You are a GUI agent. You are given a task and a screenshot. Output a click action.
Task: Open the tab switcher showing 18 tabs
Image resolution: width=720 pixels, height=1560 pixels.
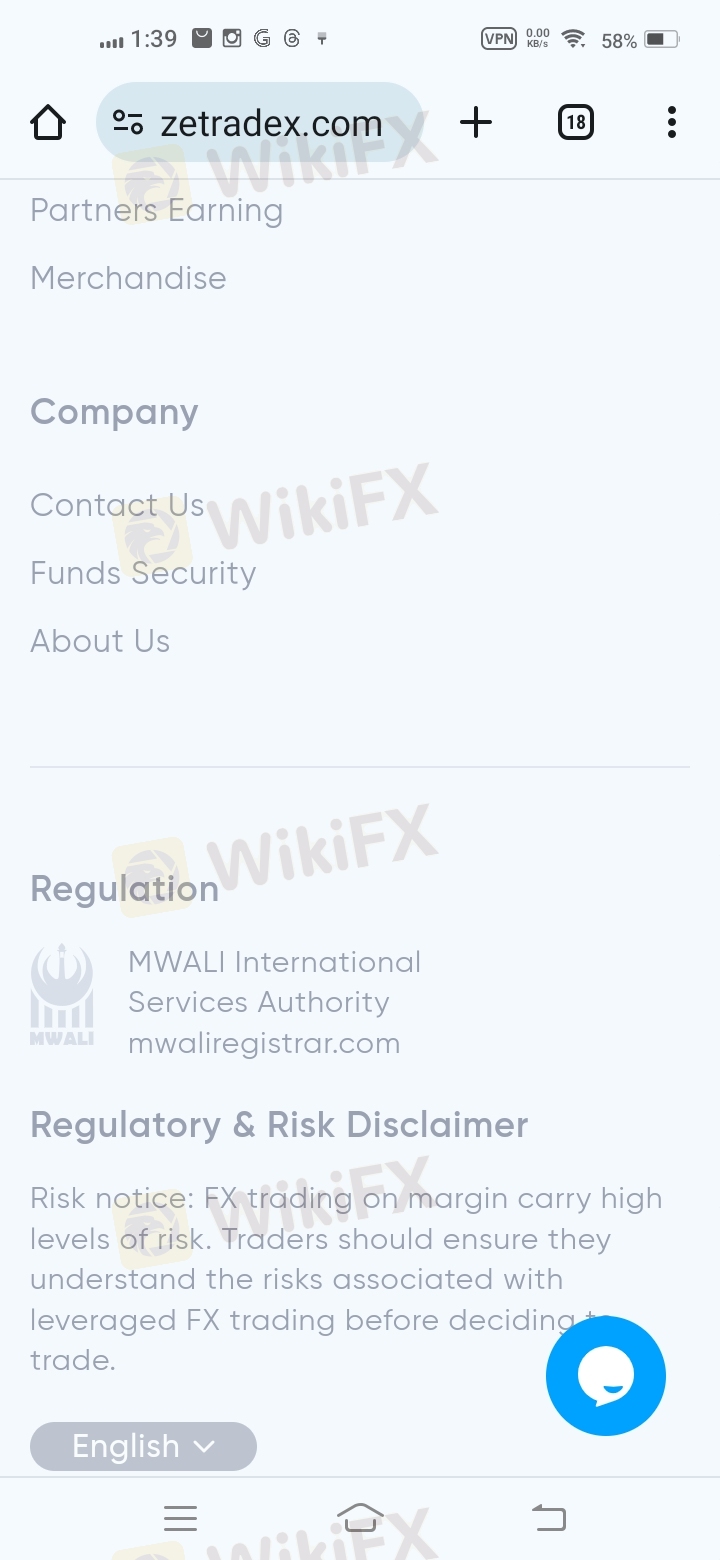575,123
